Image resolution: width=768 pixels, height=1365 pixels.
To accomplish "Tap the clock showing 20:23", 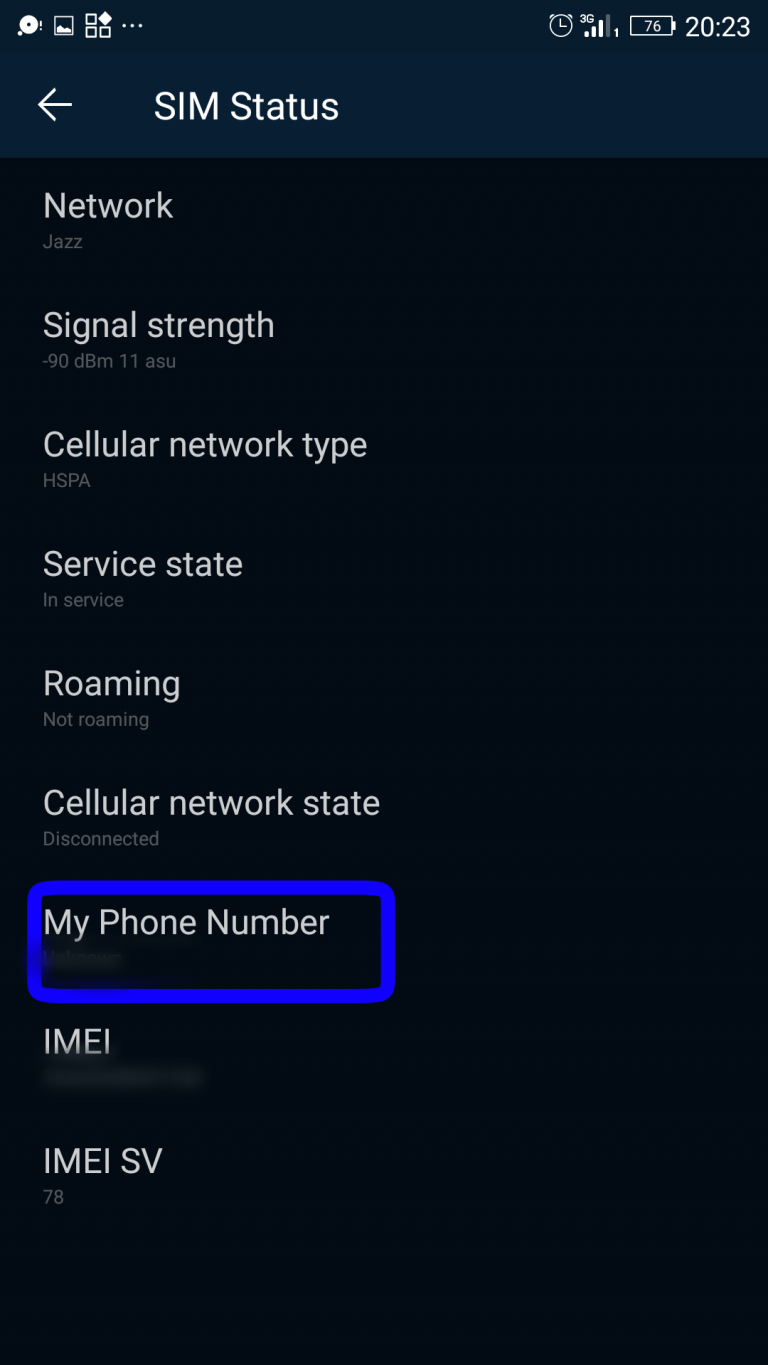I will click(x=718, y=25).
